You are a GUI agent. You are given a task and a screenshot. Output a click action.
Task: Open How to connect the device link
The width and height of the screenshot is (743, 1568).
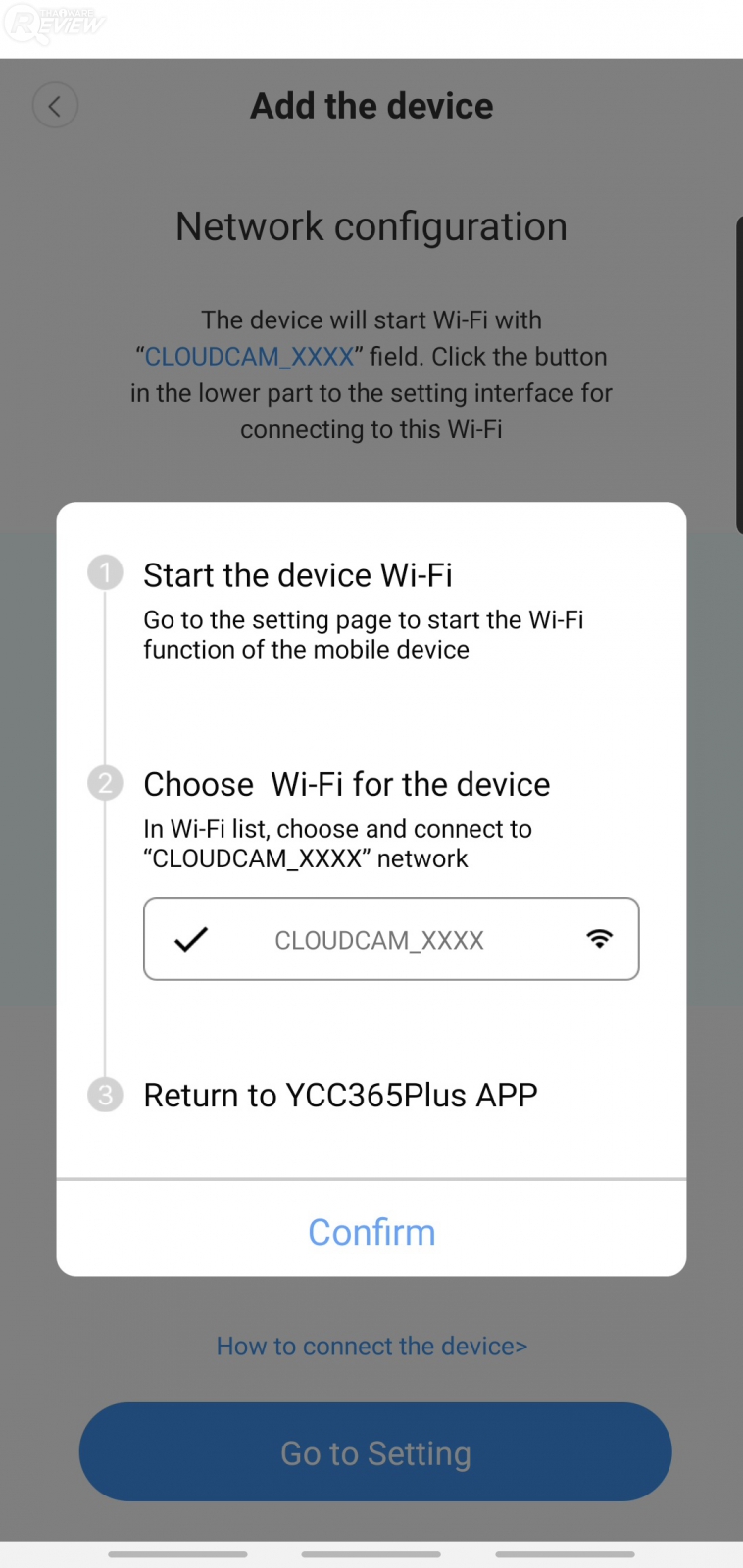tap(371, 1346)
